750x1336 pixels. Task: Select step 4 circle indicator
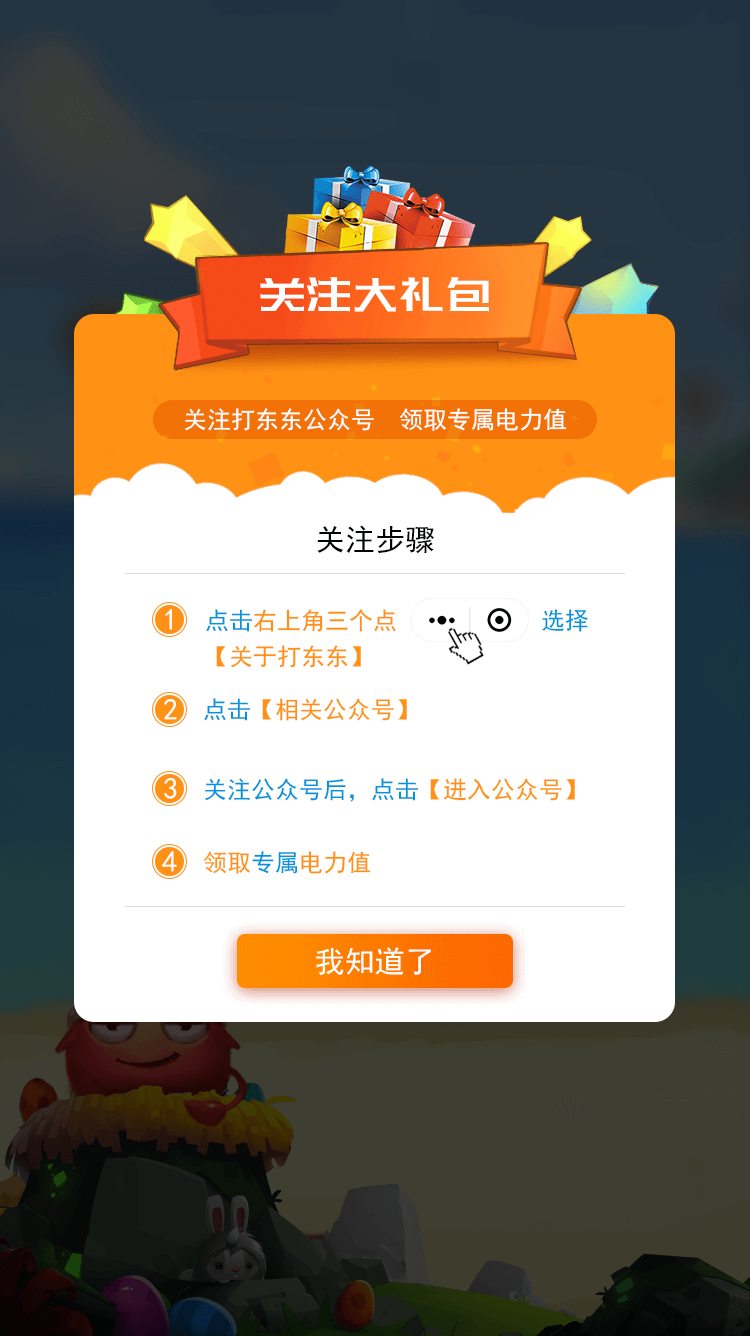[x=169, y=861]
